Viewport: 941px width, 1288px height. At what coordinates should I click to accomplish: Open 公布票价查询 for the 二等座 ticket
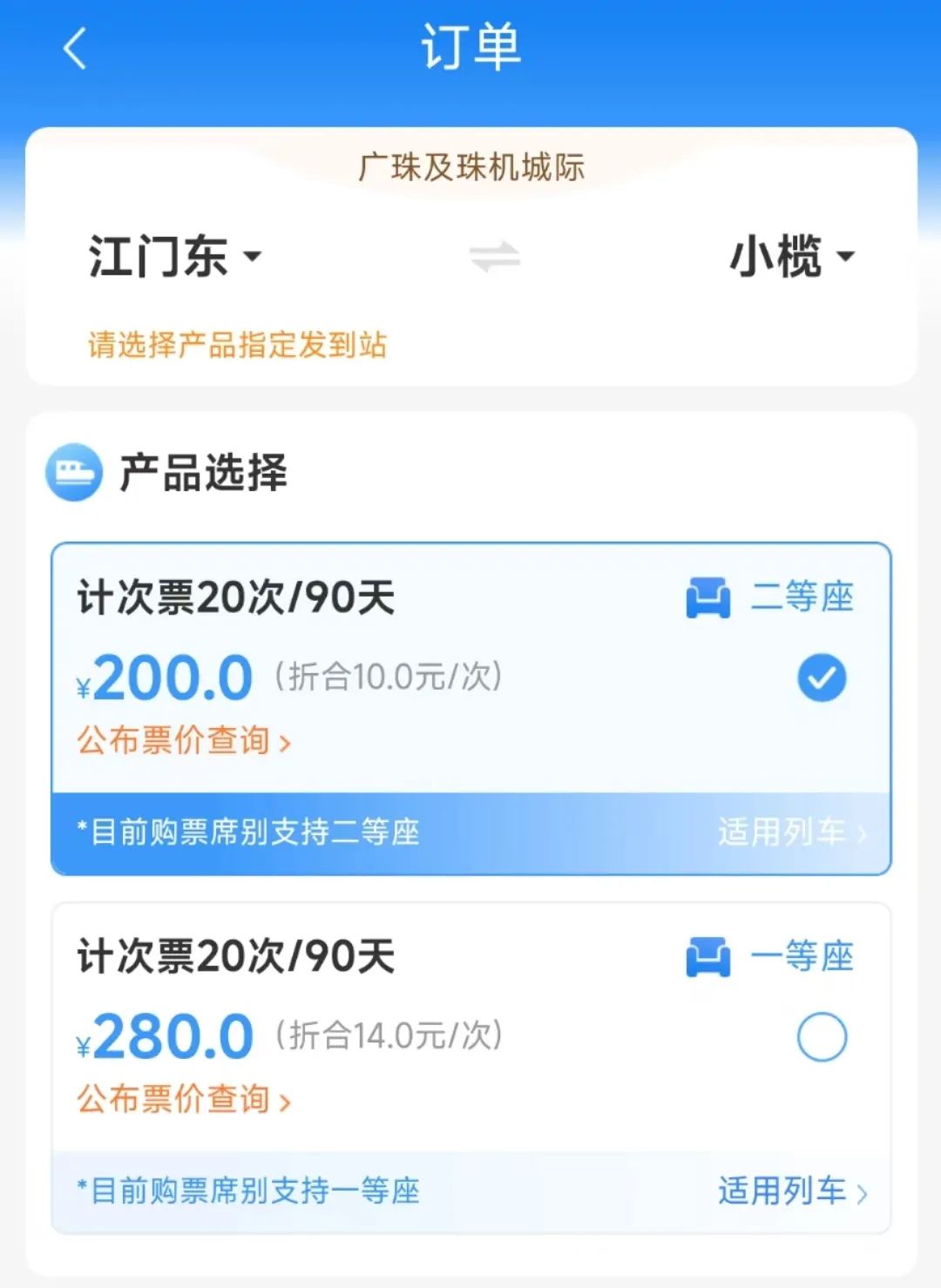184,741
